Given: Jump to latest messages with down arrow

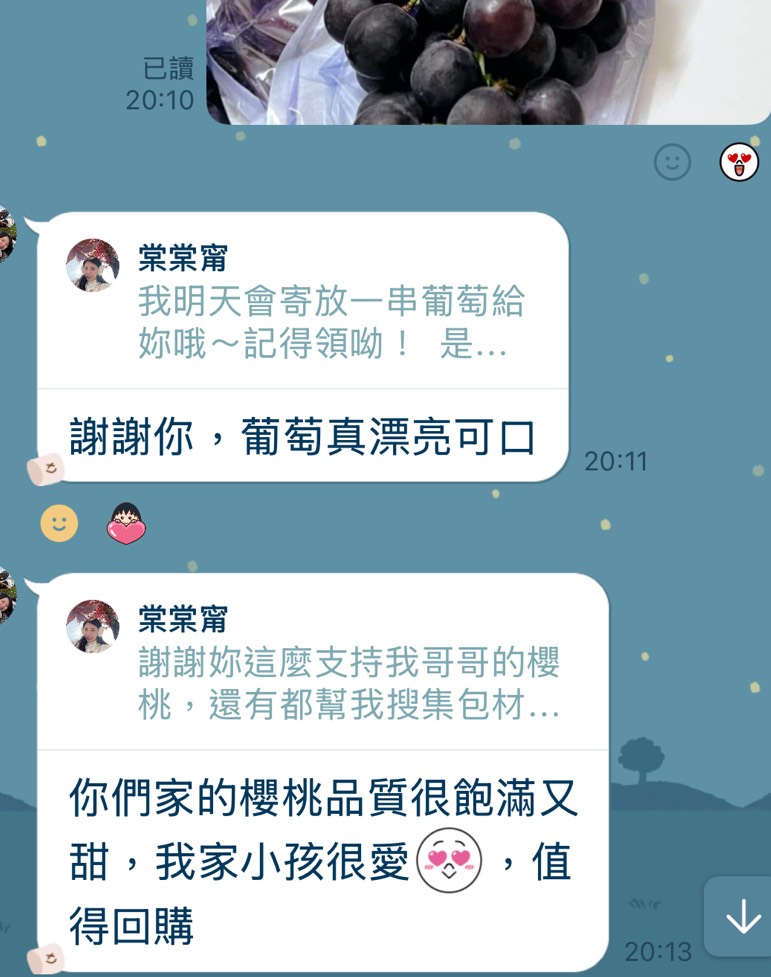Looking at the screenshot, I should pos(742,916).
